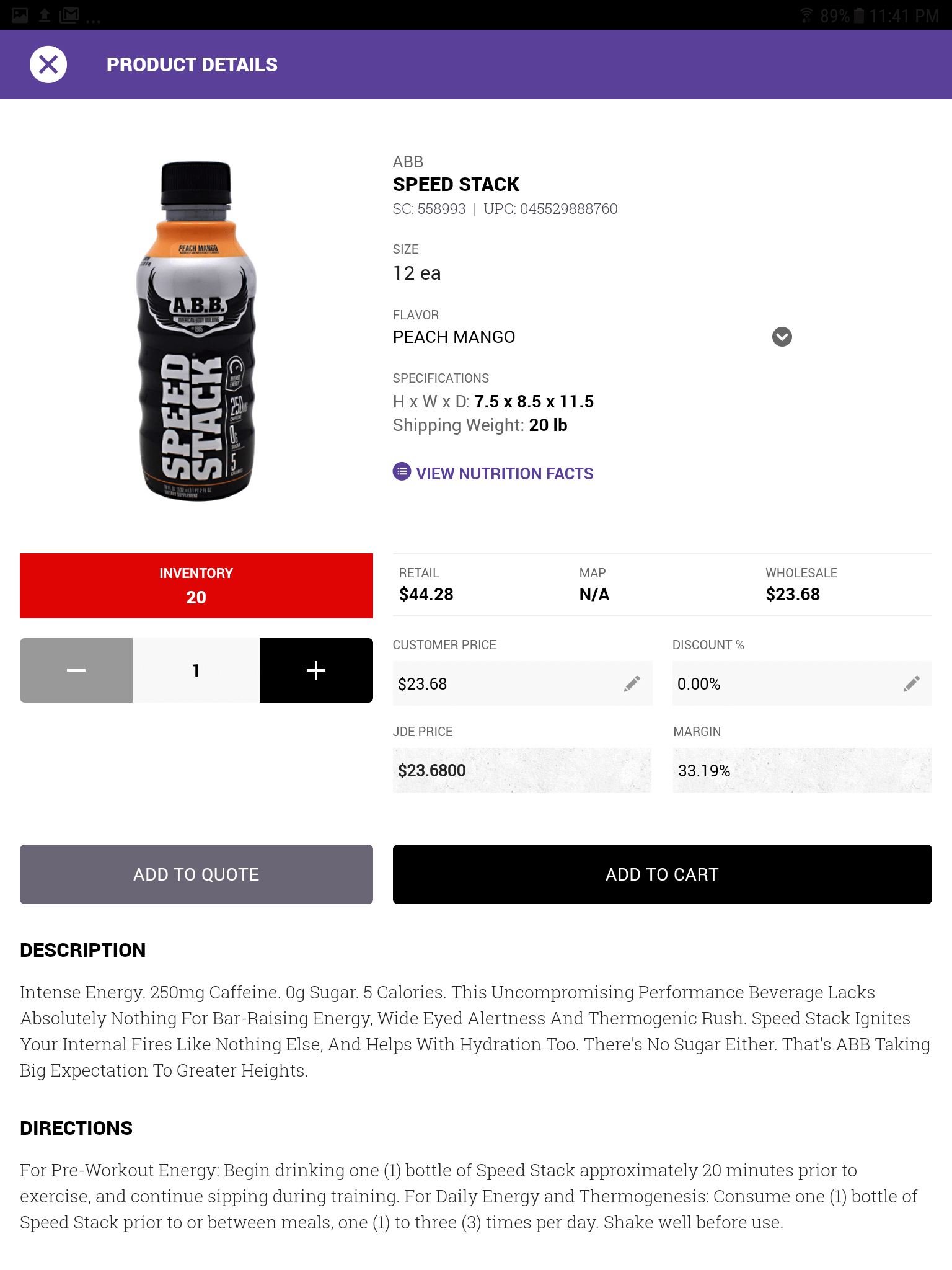
Task: Tap the overflow dots in the notification bar
Action: coord(94,19)
